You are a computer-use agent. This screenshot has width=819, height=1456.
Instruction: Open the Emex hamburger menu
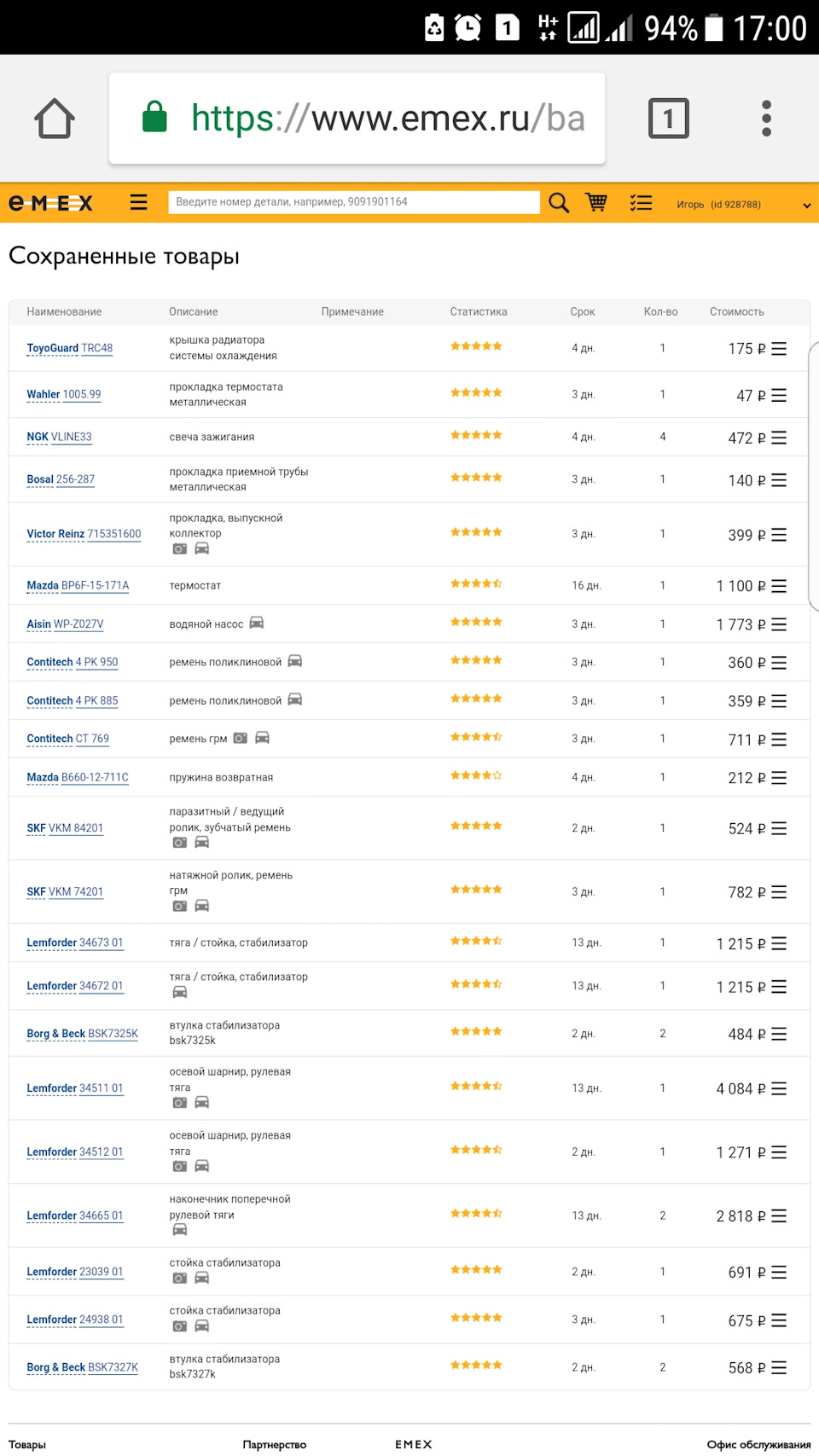pos(138,202)
